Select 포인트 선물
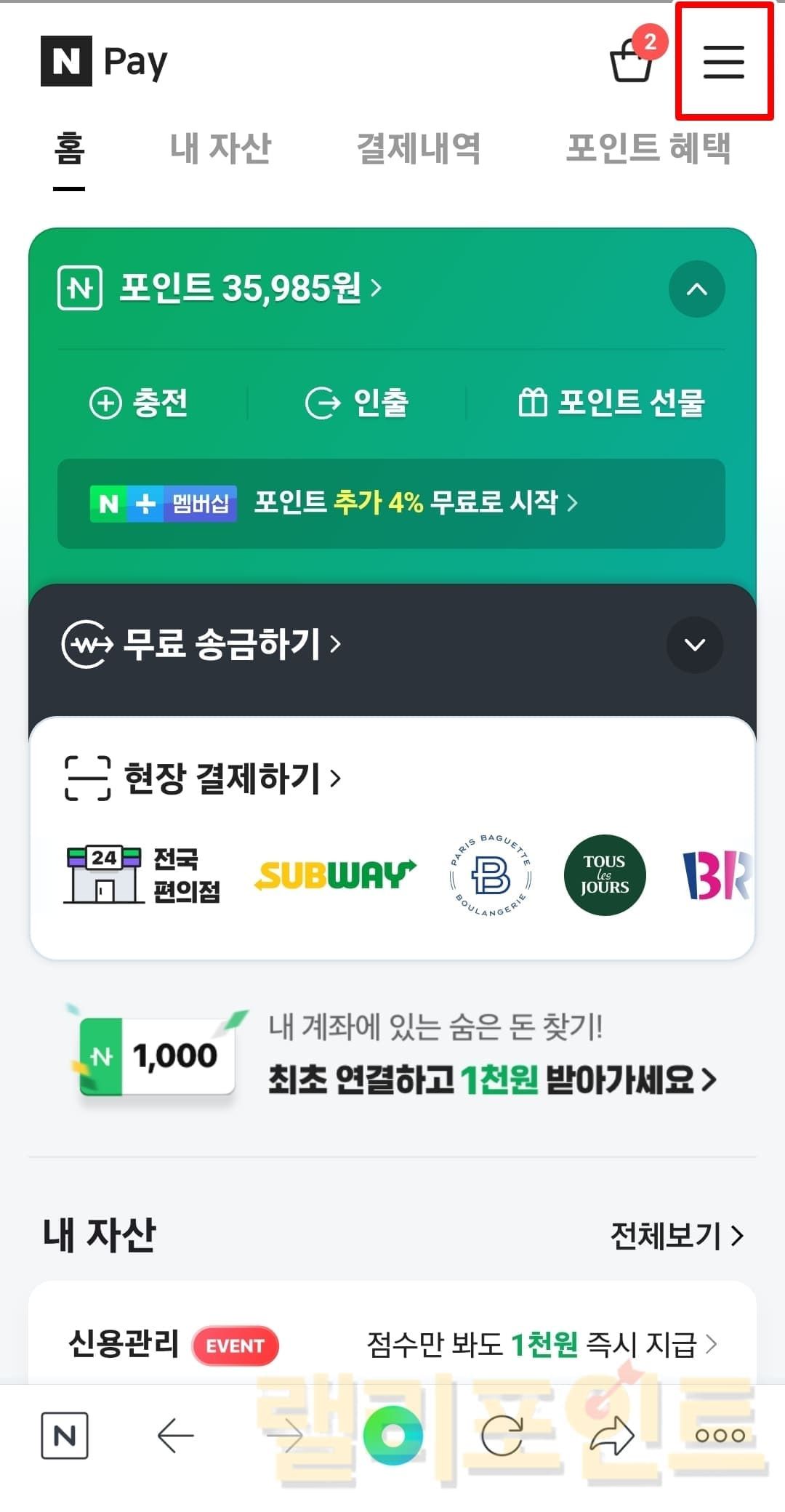Screen dimensions: 785x1512 click(611, 403)
